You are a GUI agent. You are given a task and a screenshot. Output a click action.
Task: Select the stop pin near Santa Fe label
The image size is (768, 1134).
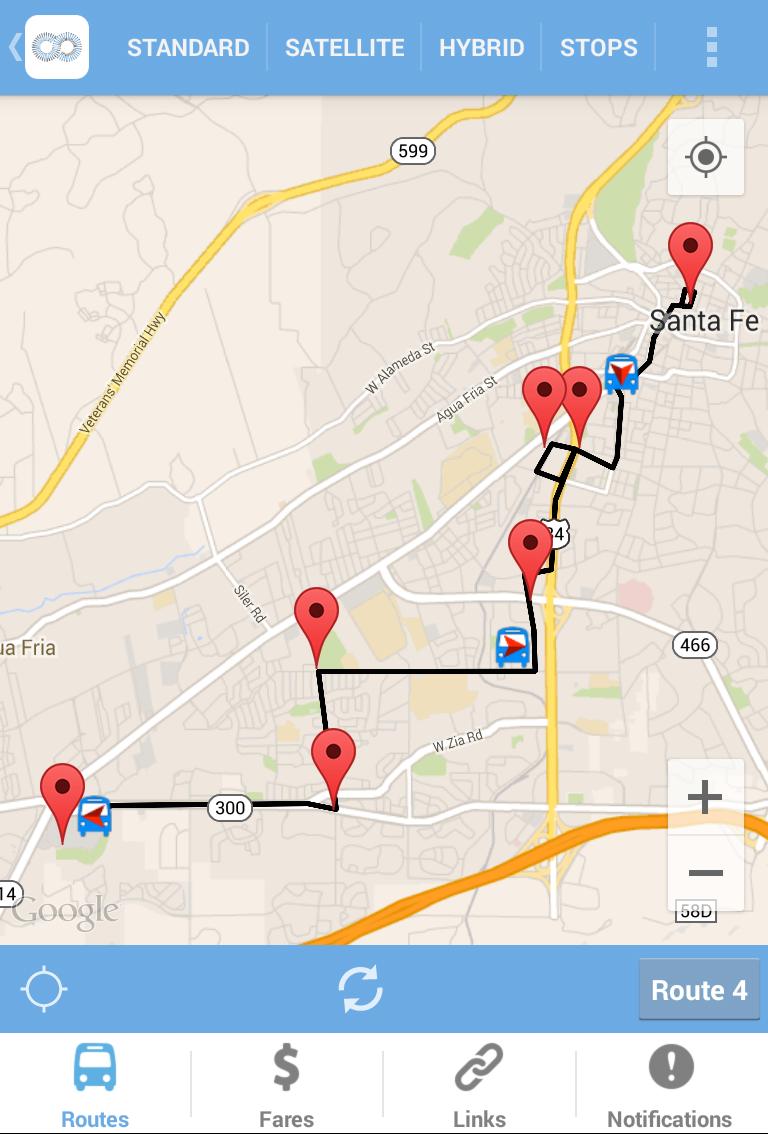pyautogui.click(x=690, y=252)
